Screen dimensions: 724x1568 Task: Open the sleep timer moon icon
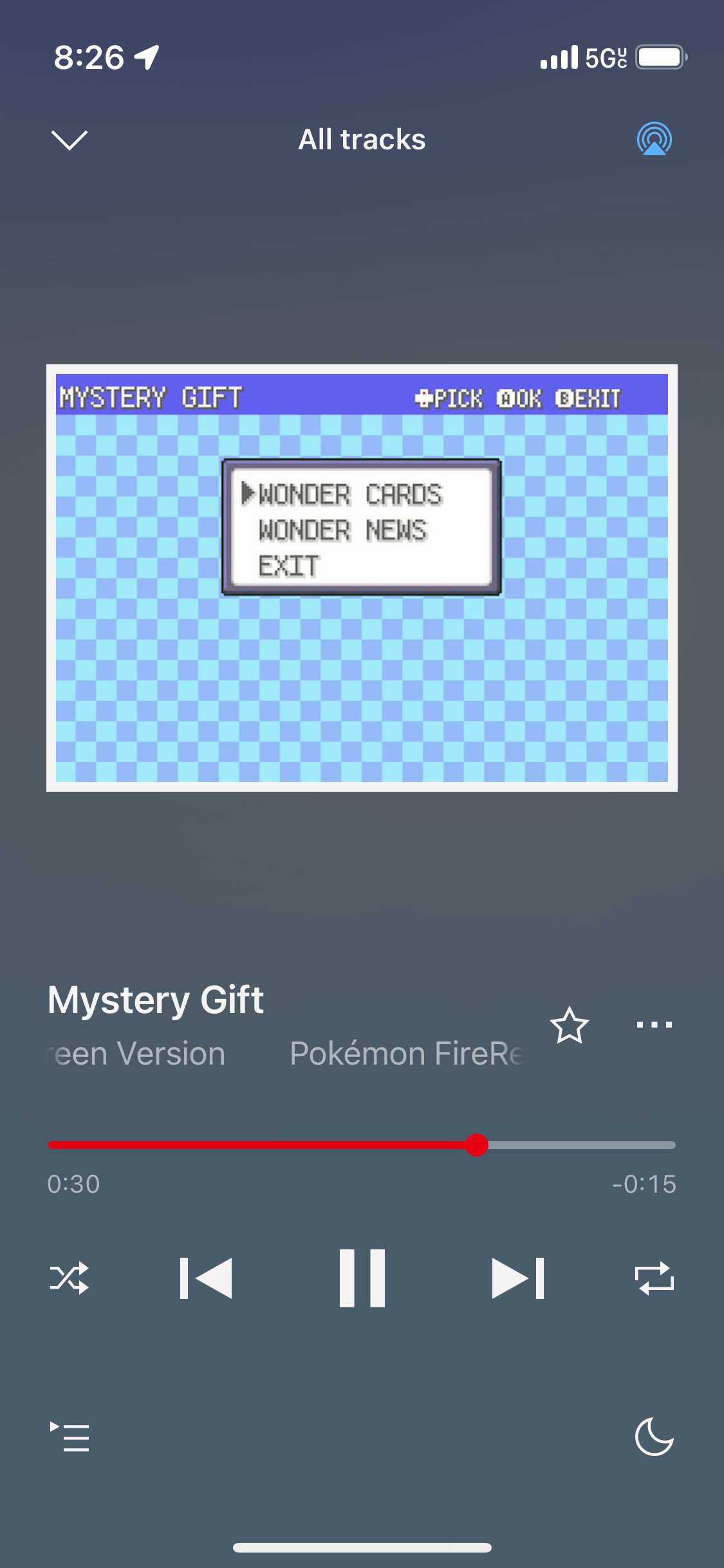(x=654, y=1437)
